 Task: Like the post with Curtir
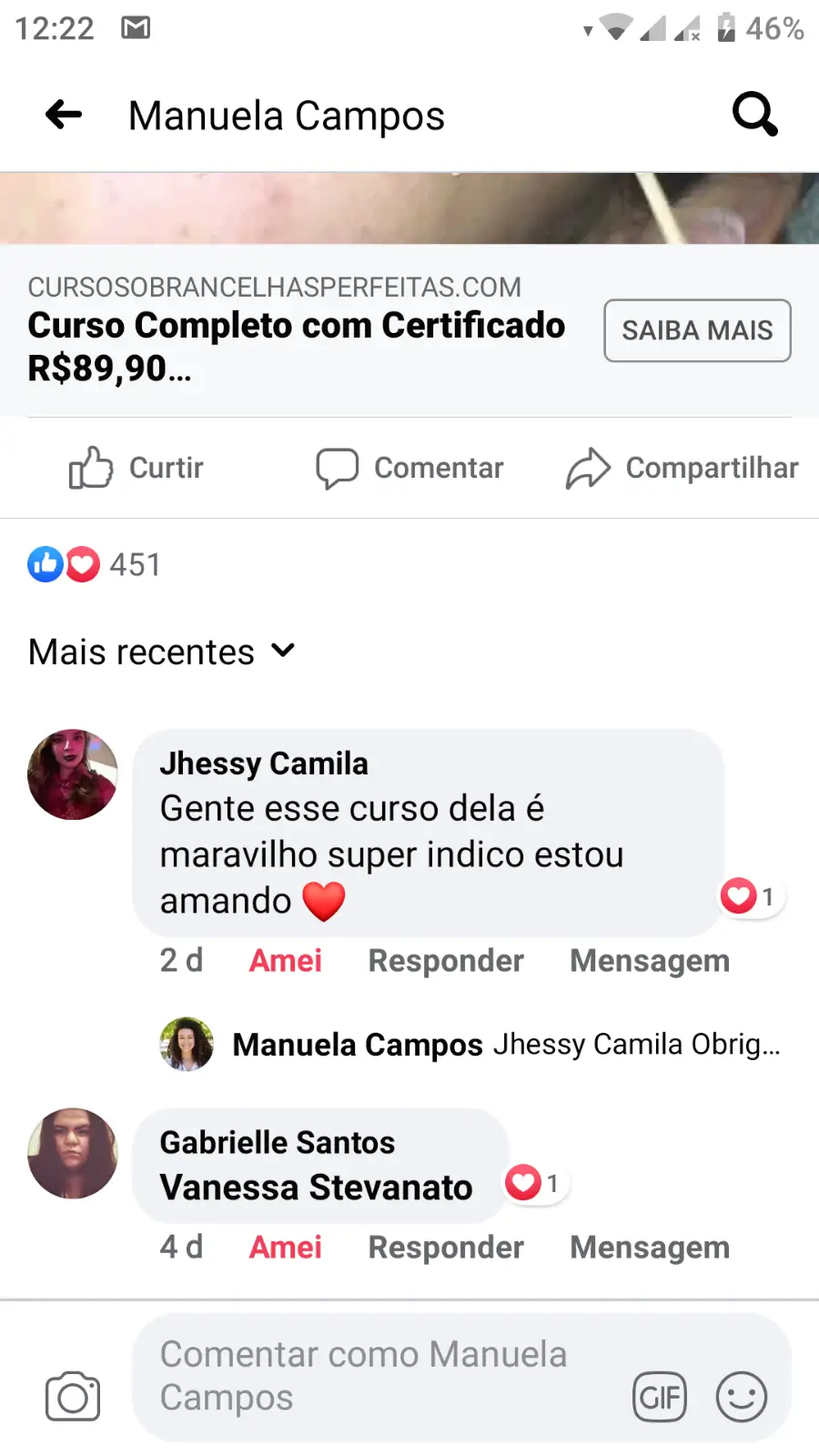coord(136,468)
